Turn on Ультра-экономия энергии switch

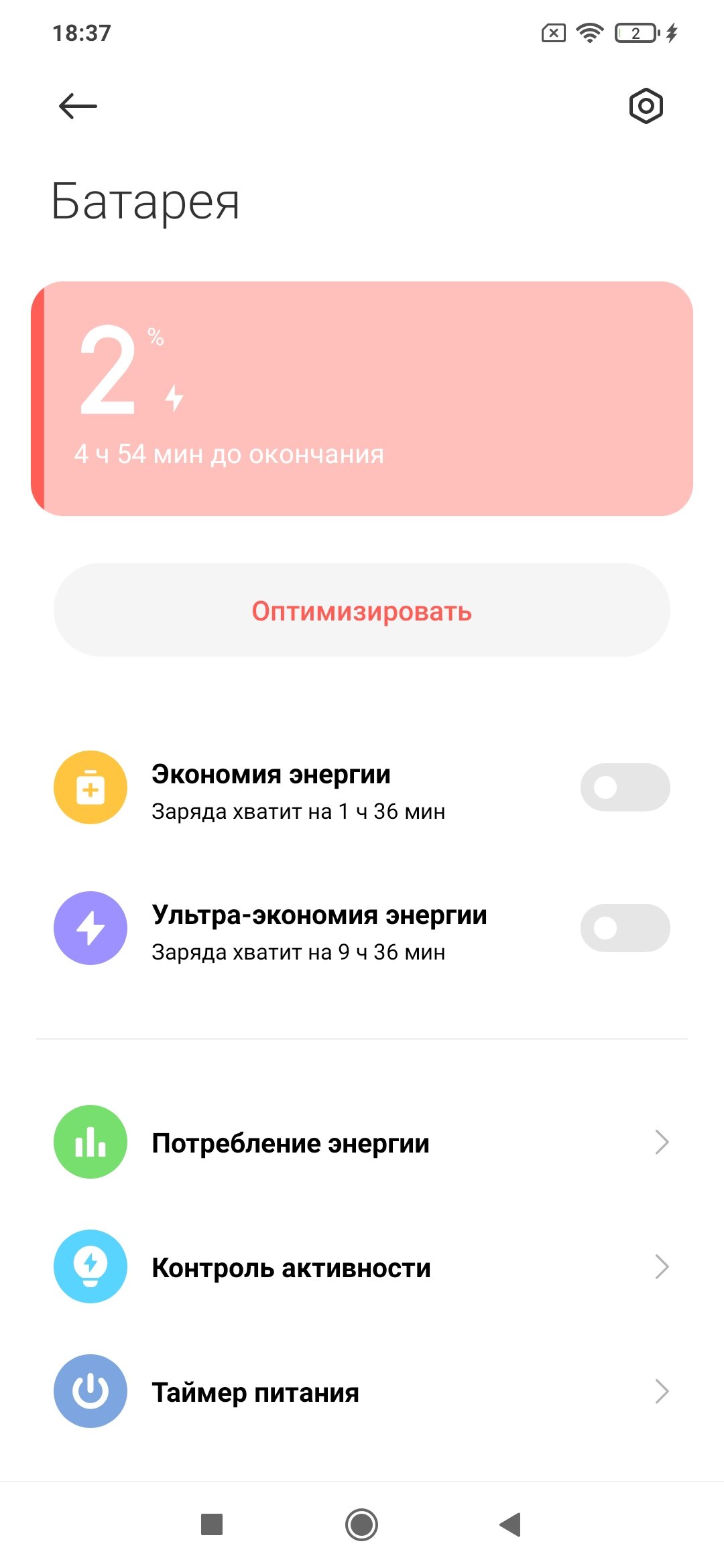pyautogui.click(x=625, y=928)
